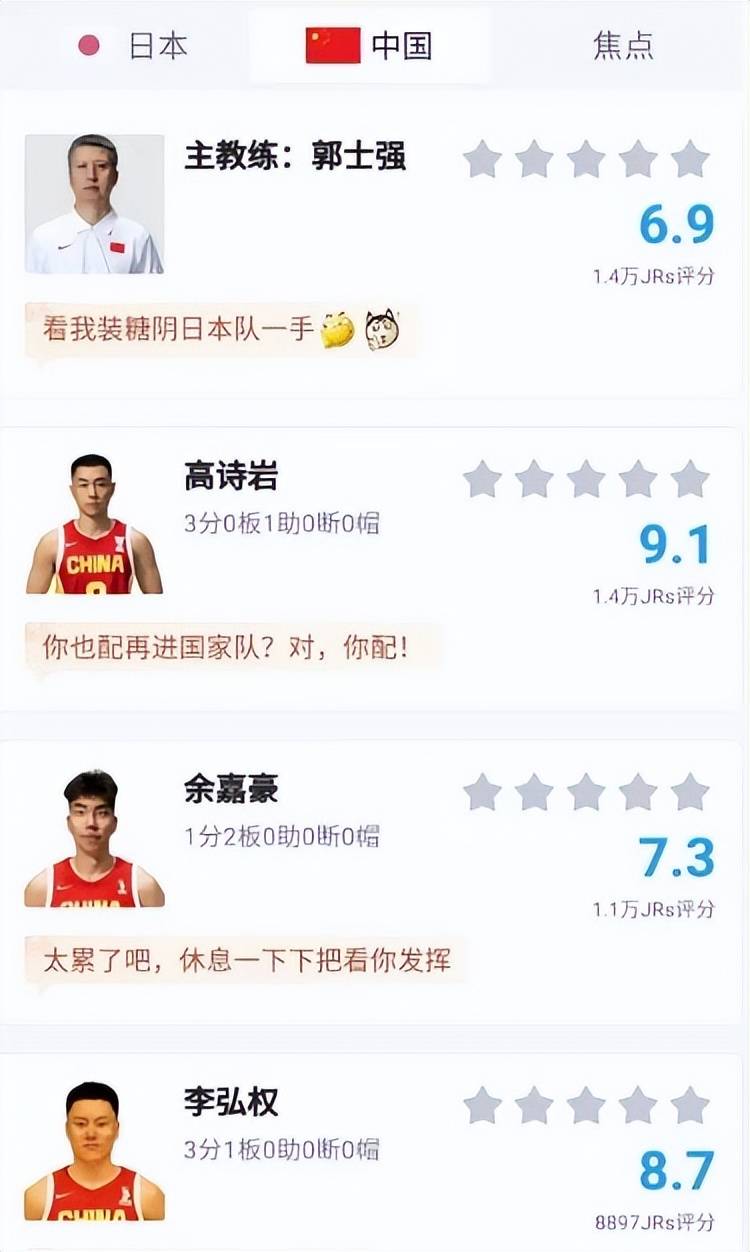Open head coach 郭士强's rating card

pos(295,157)
